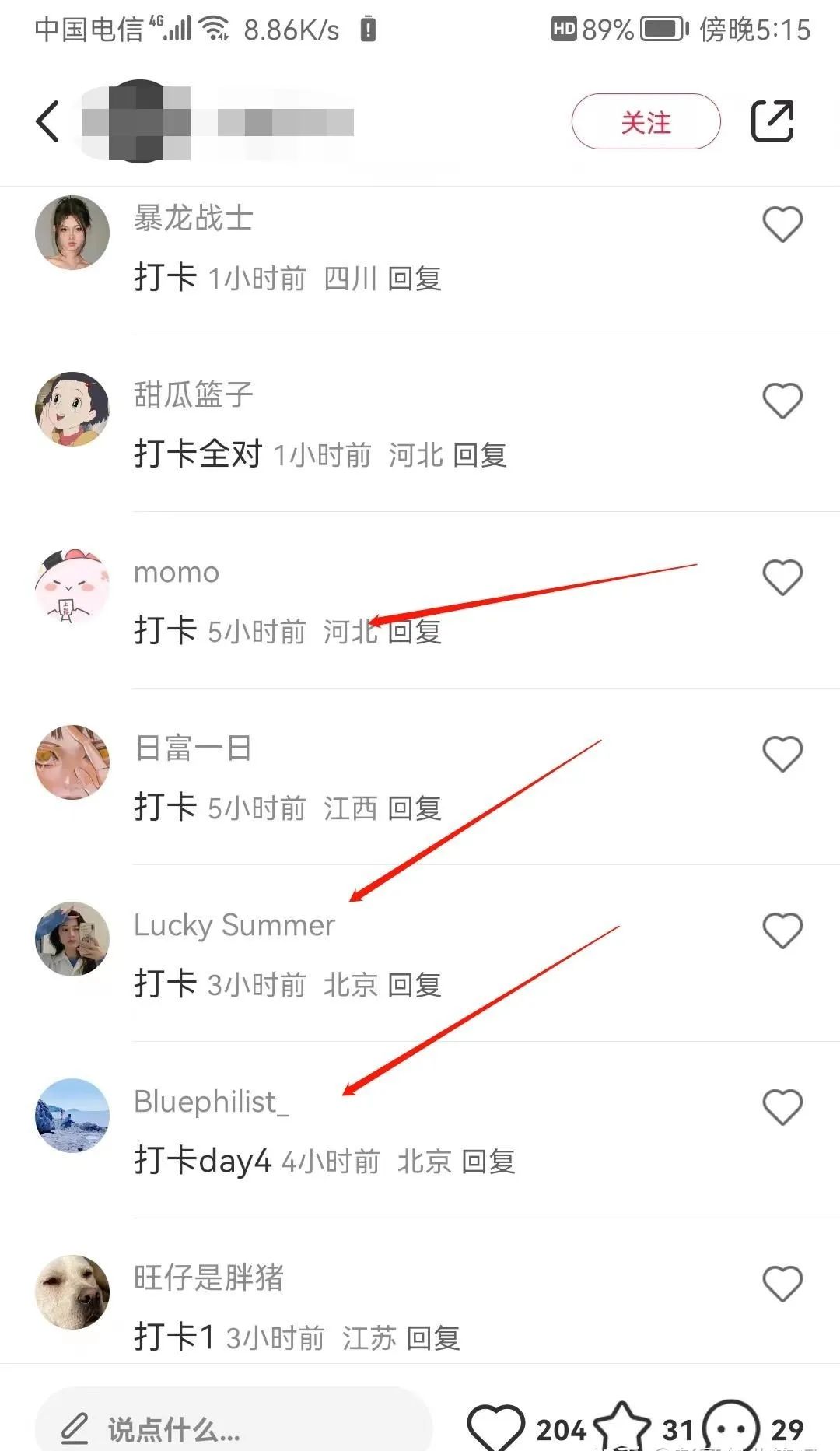The width and height of the screenshot is (840, 1451).
Task: Like 甜瓜篮子's comment
Action: click(782, 401)
